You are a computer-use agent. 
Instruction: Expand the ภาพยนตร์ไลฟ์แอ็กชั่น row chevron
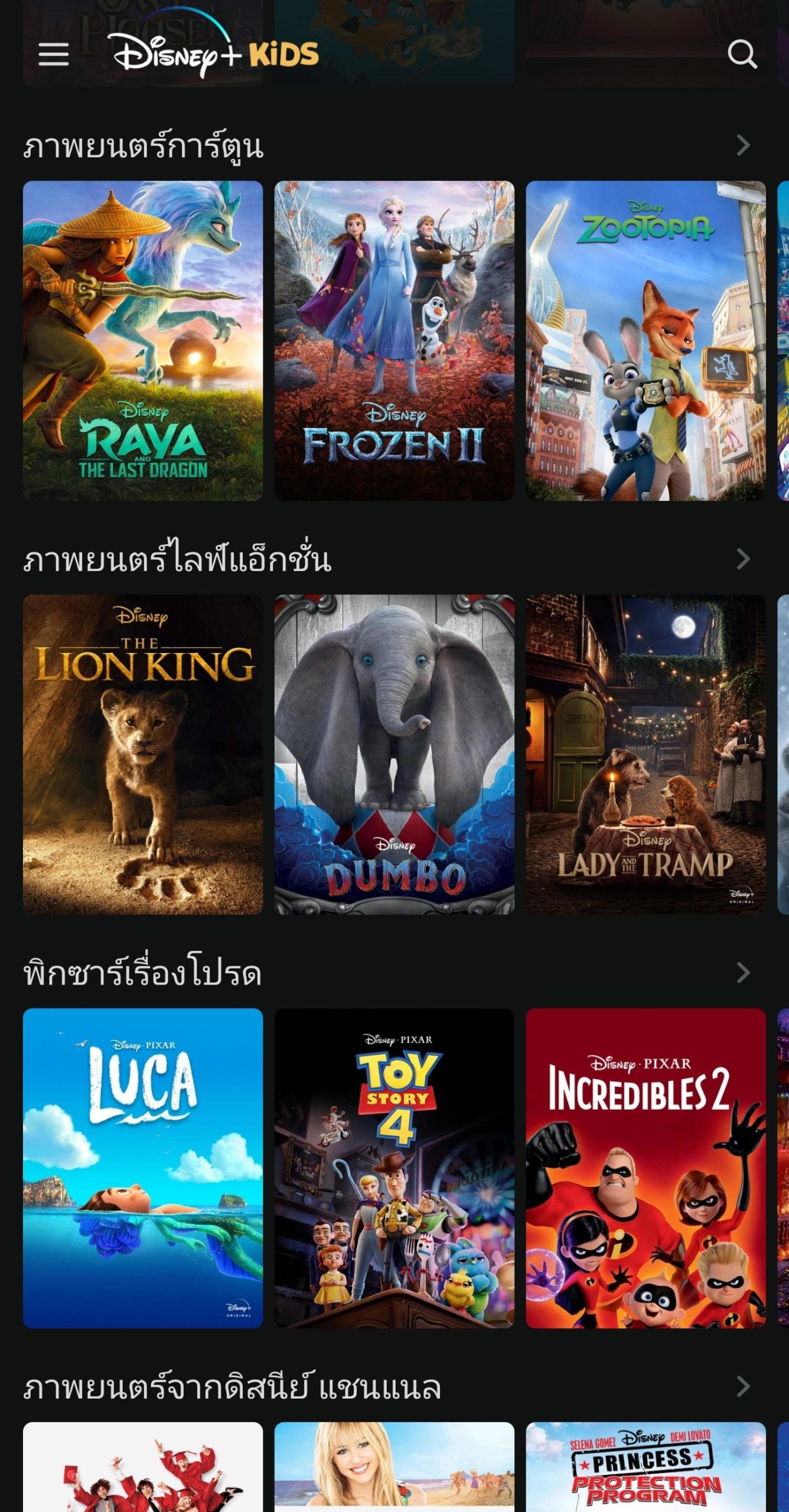pyautogui.click(x=743, y=559)
